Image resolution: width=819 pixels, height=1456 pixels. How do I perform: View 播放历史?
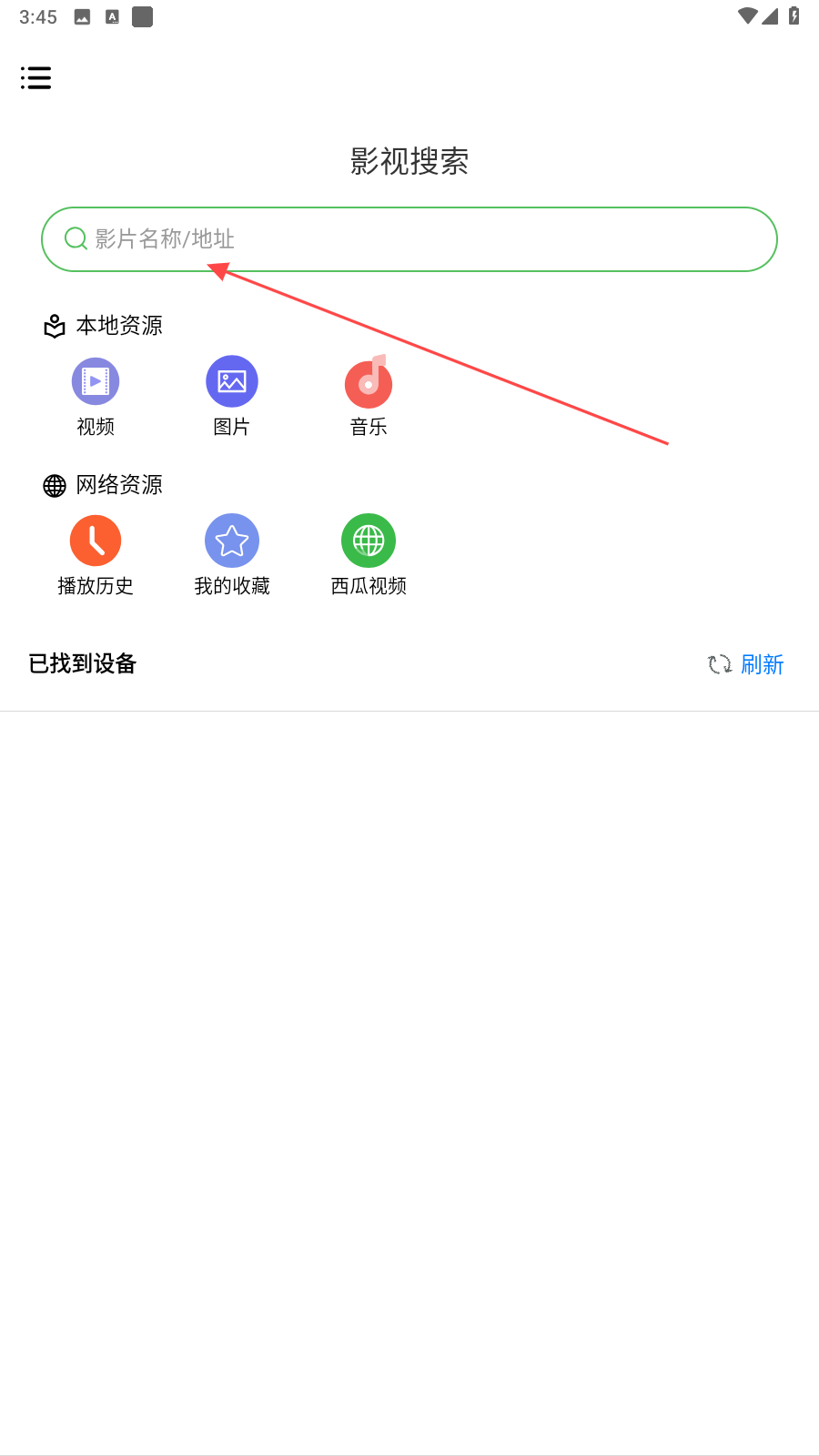[x=96, y=555]
